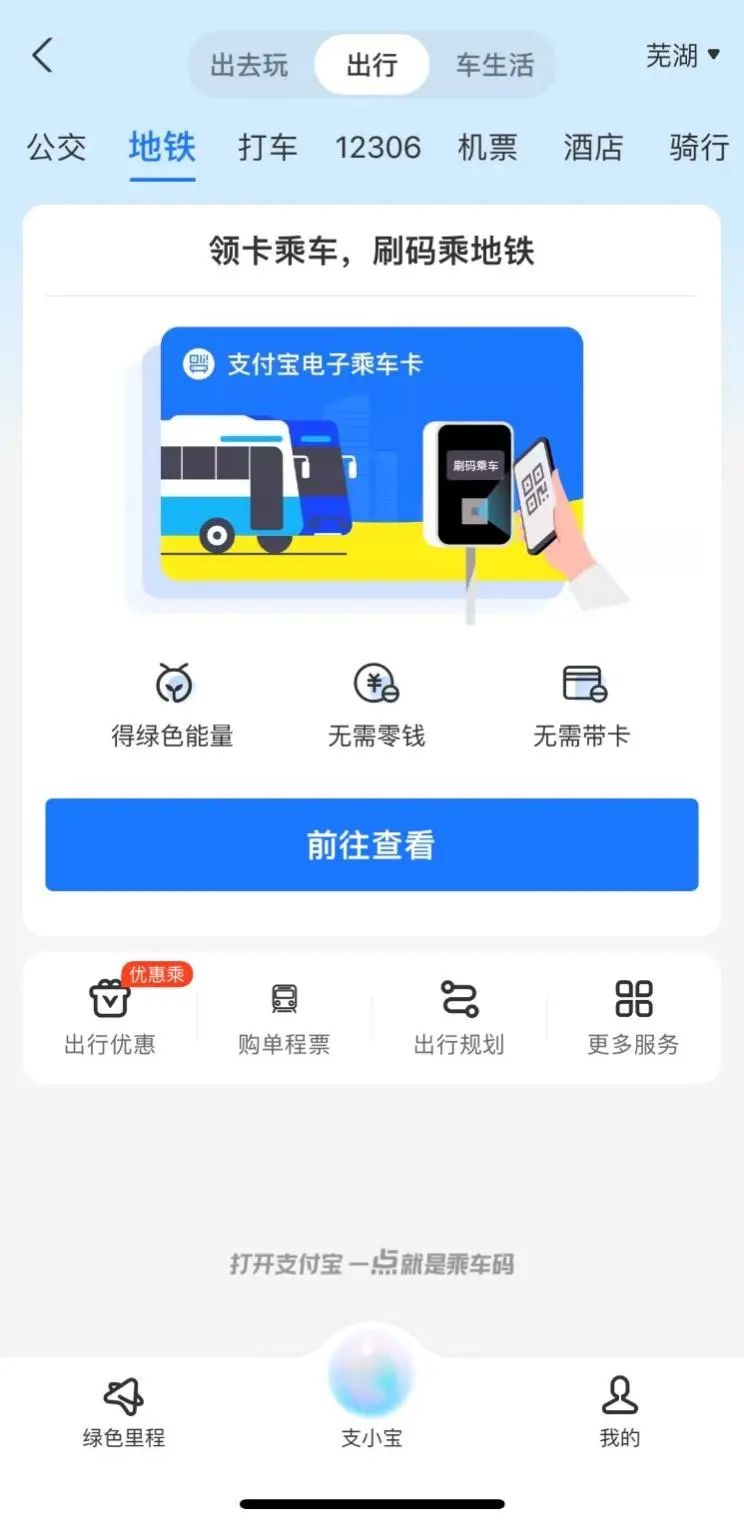Open the 我的 profile tab
This screenshot has height=1524, width=744.
619,1411
